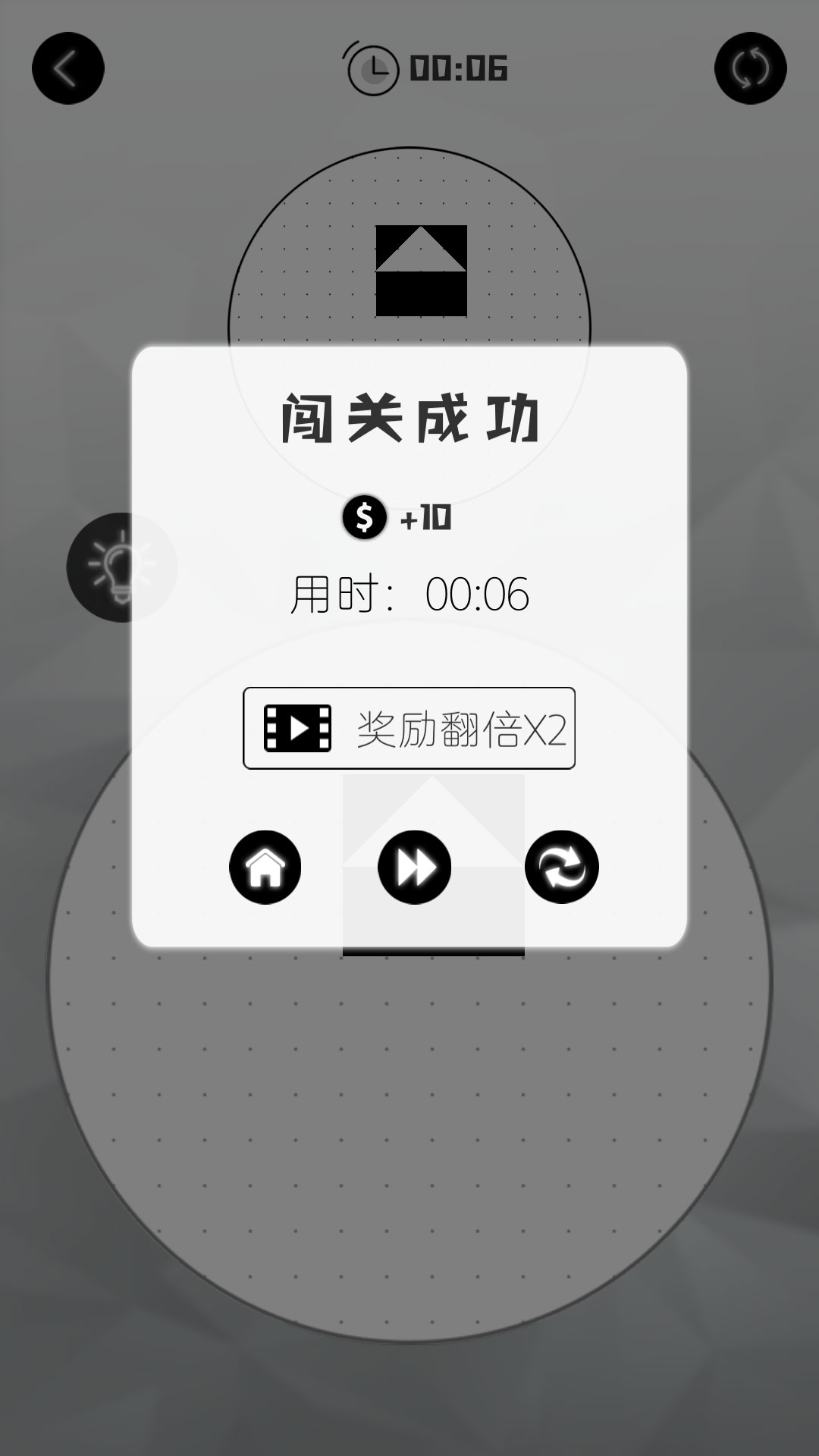
Task: Click the restart icon in top right corner
Action: click(x=751, y=67)
